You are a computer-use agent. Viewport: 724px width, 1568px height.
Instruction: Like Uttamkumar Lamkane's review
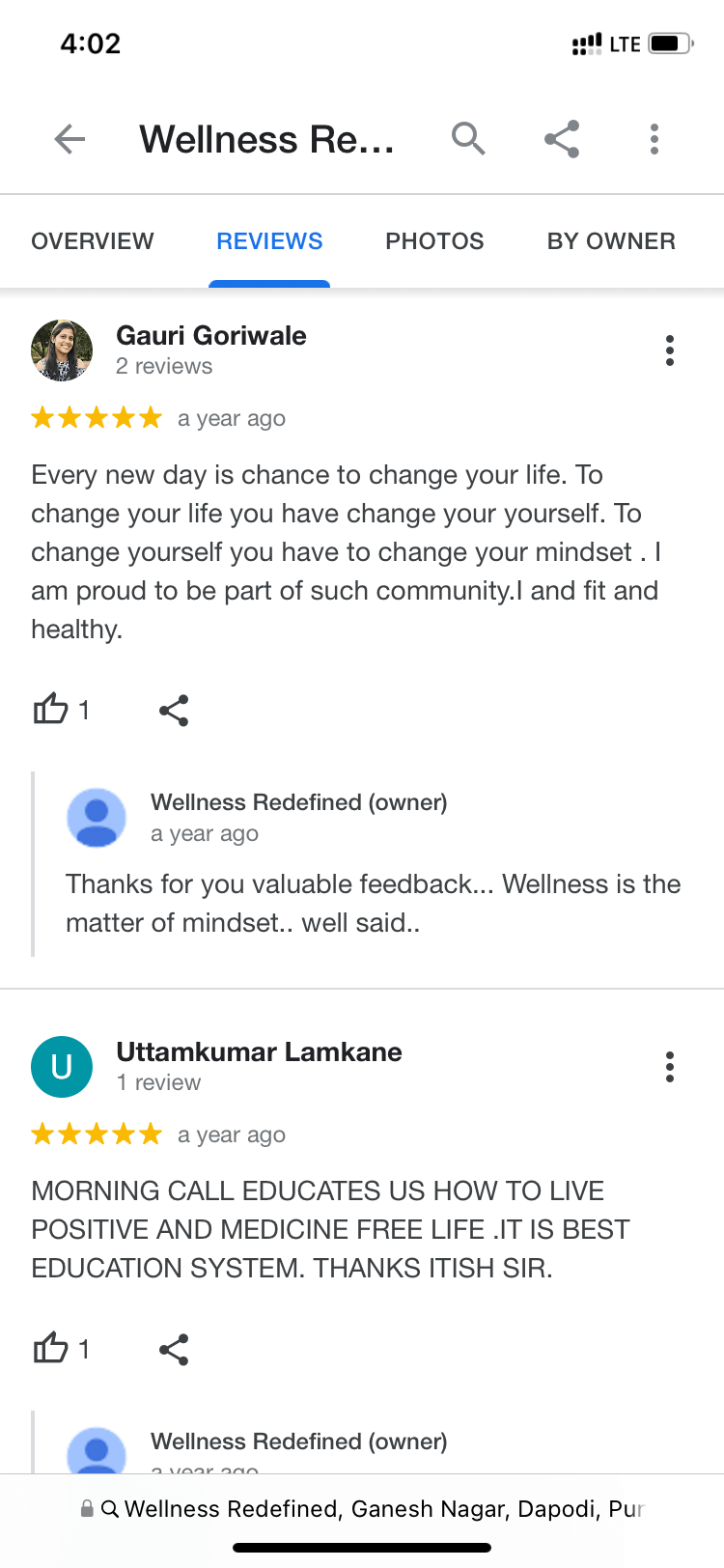click(51, 1349)
